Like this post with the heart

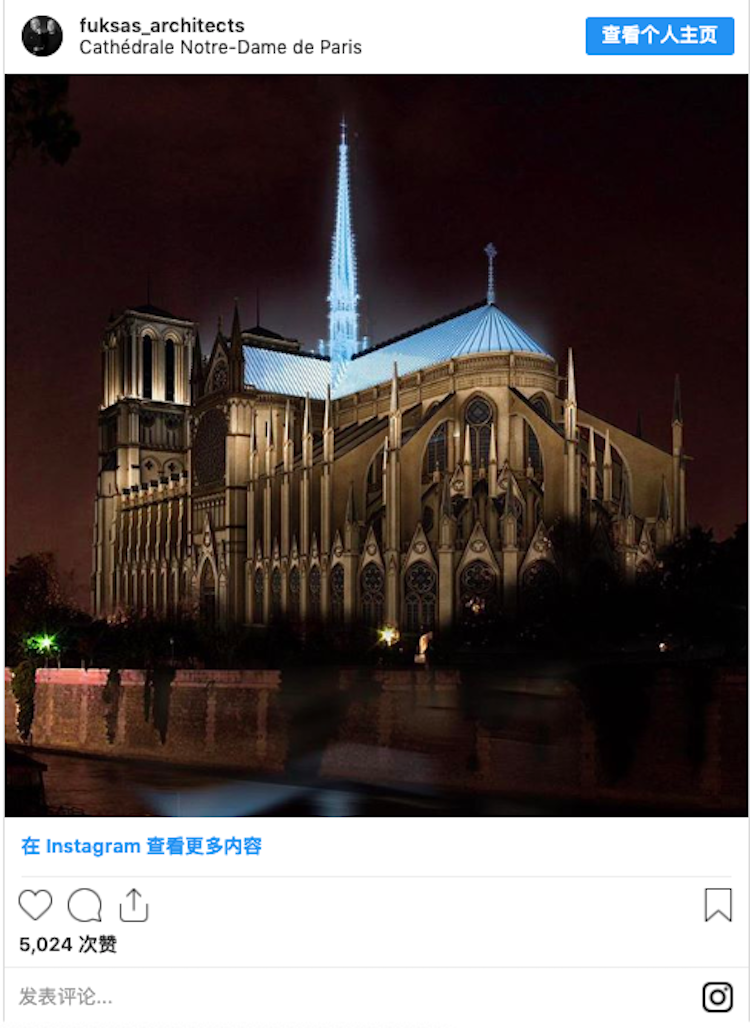click(x=35, y=905)
